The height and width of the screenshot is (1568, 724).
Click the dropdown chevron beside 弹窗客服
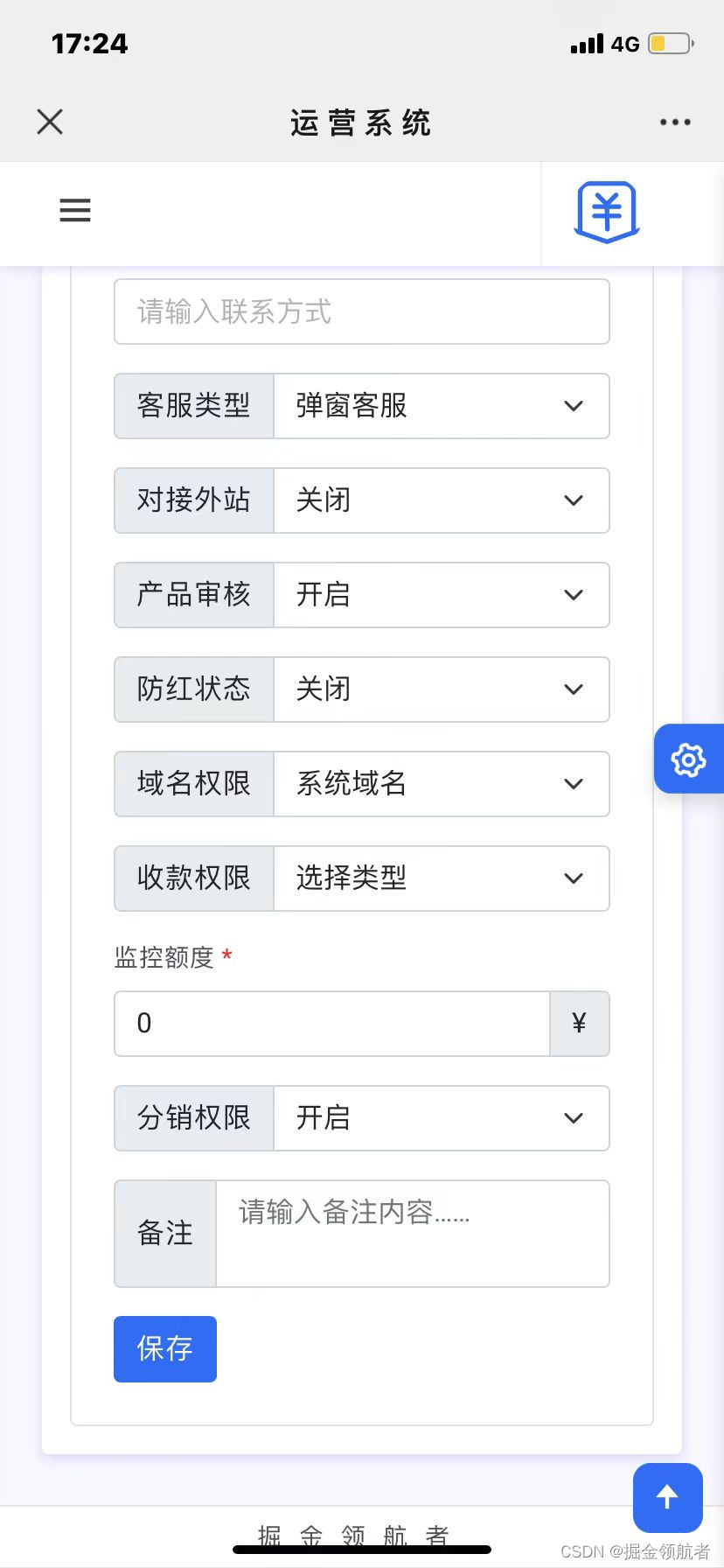(574, 406)
